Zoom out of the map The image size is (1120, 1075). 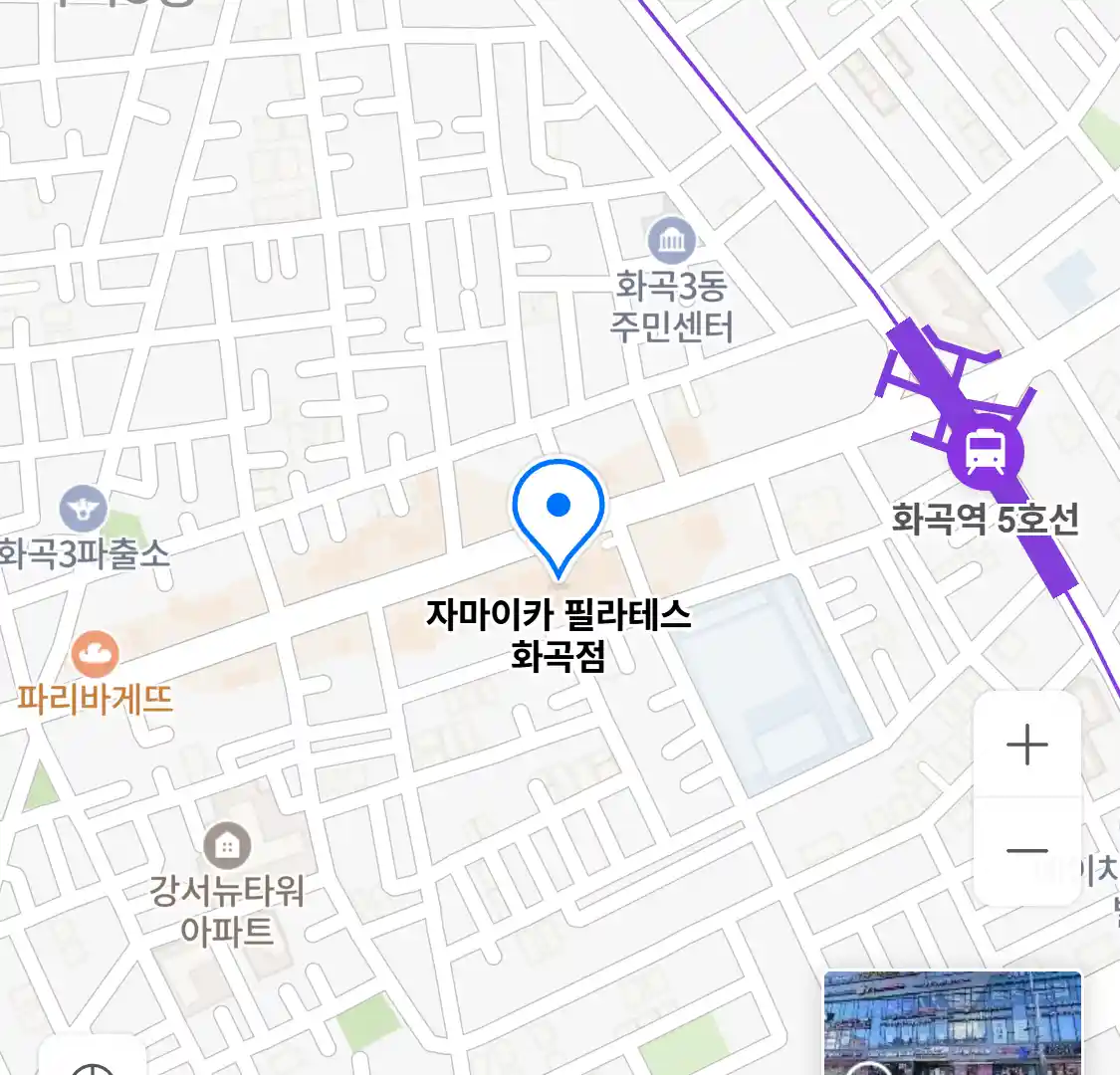[1026, 851]
